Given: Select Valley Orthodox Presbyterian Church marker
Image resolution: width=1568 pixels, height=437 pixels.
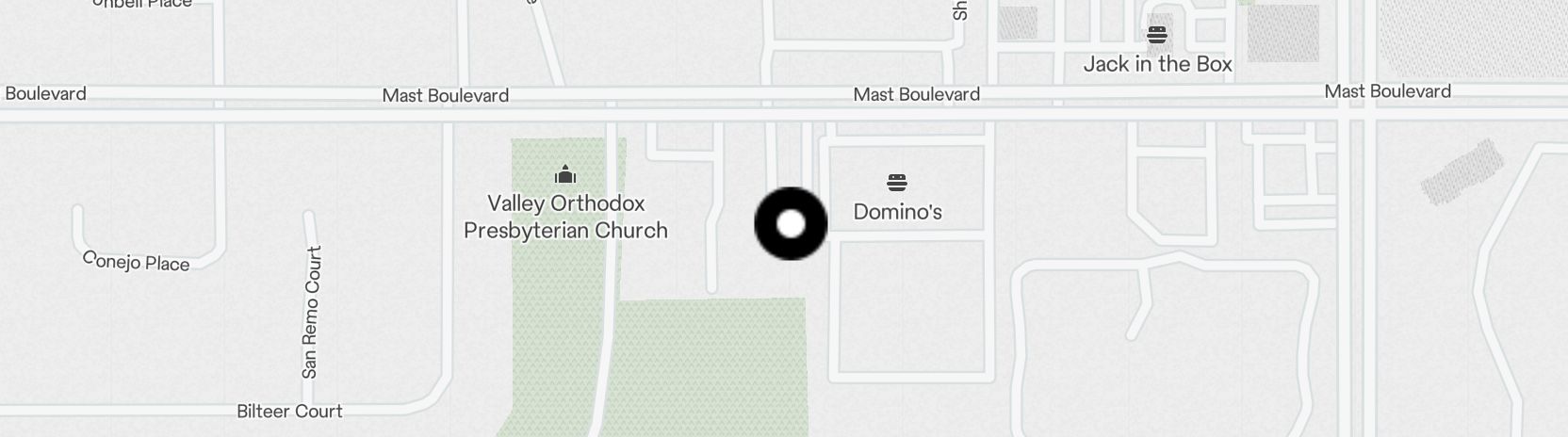Looking at the screenshot, I should 565,175.
